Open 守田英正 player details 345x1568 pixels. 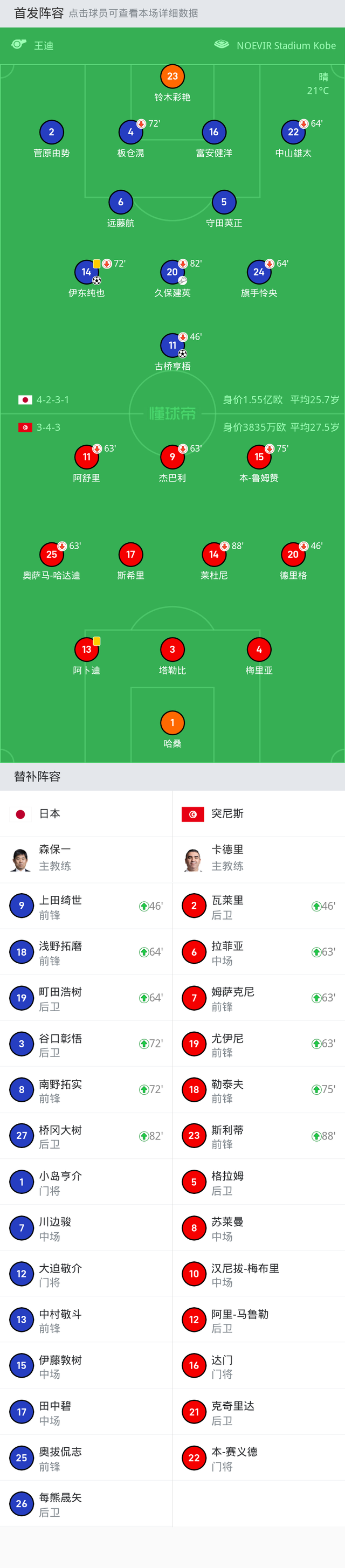point(224,202)
